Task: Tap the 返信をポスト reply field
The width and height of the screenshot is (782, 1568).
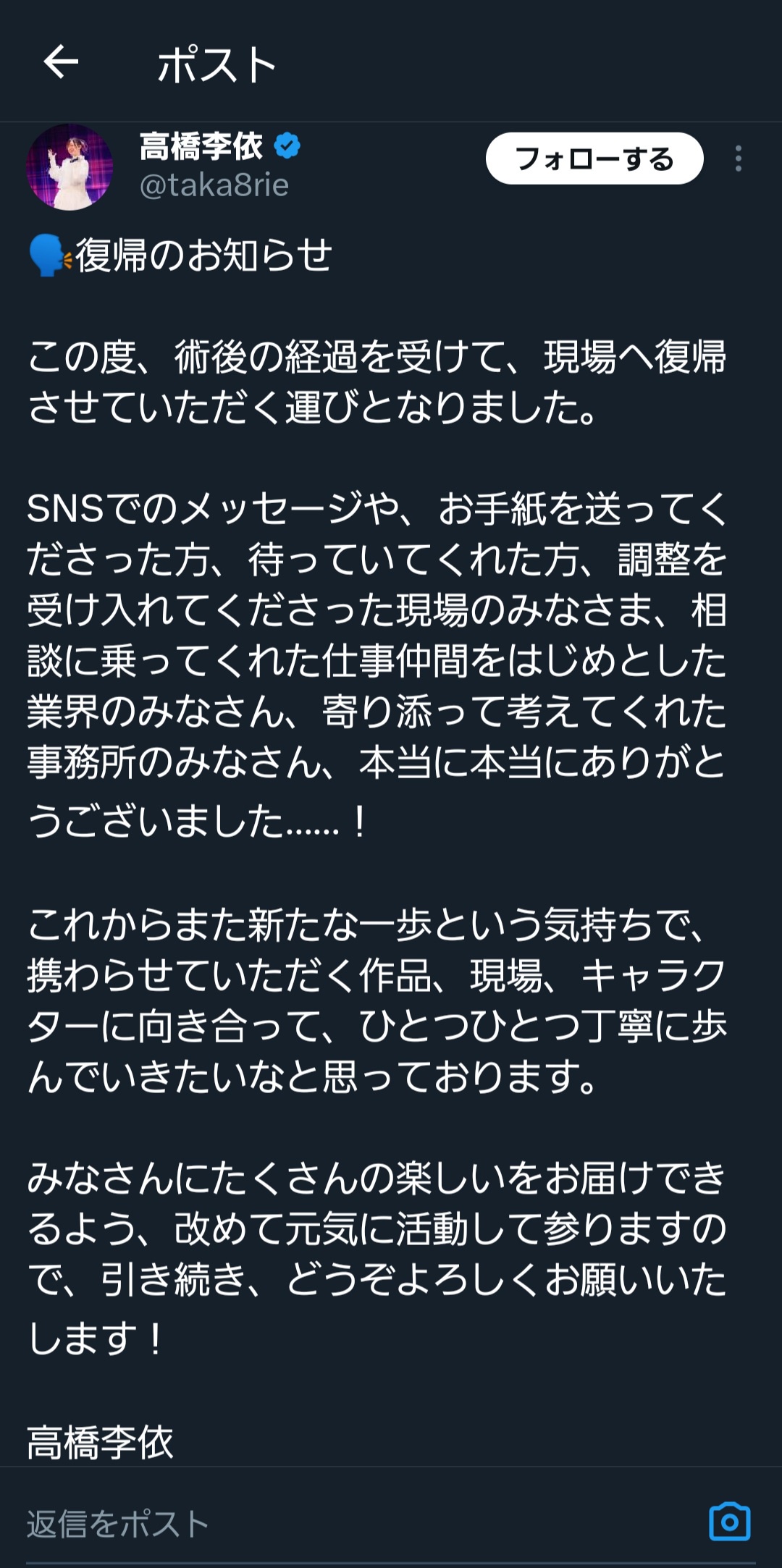Action: 290,1524
